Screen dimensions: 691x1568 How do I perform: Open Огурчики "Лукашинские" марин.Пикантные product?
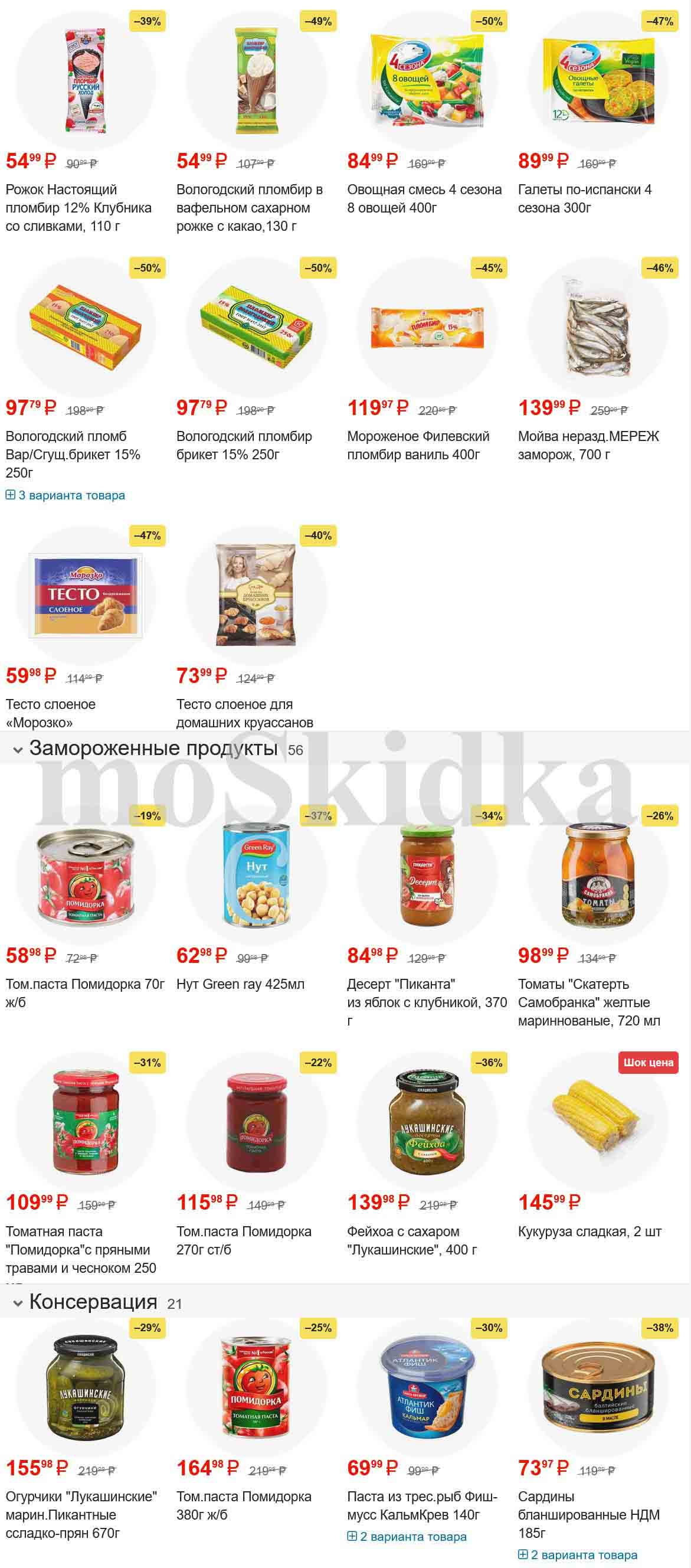(80, 1514)
